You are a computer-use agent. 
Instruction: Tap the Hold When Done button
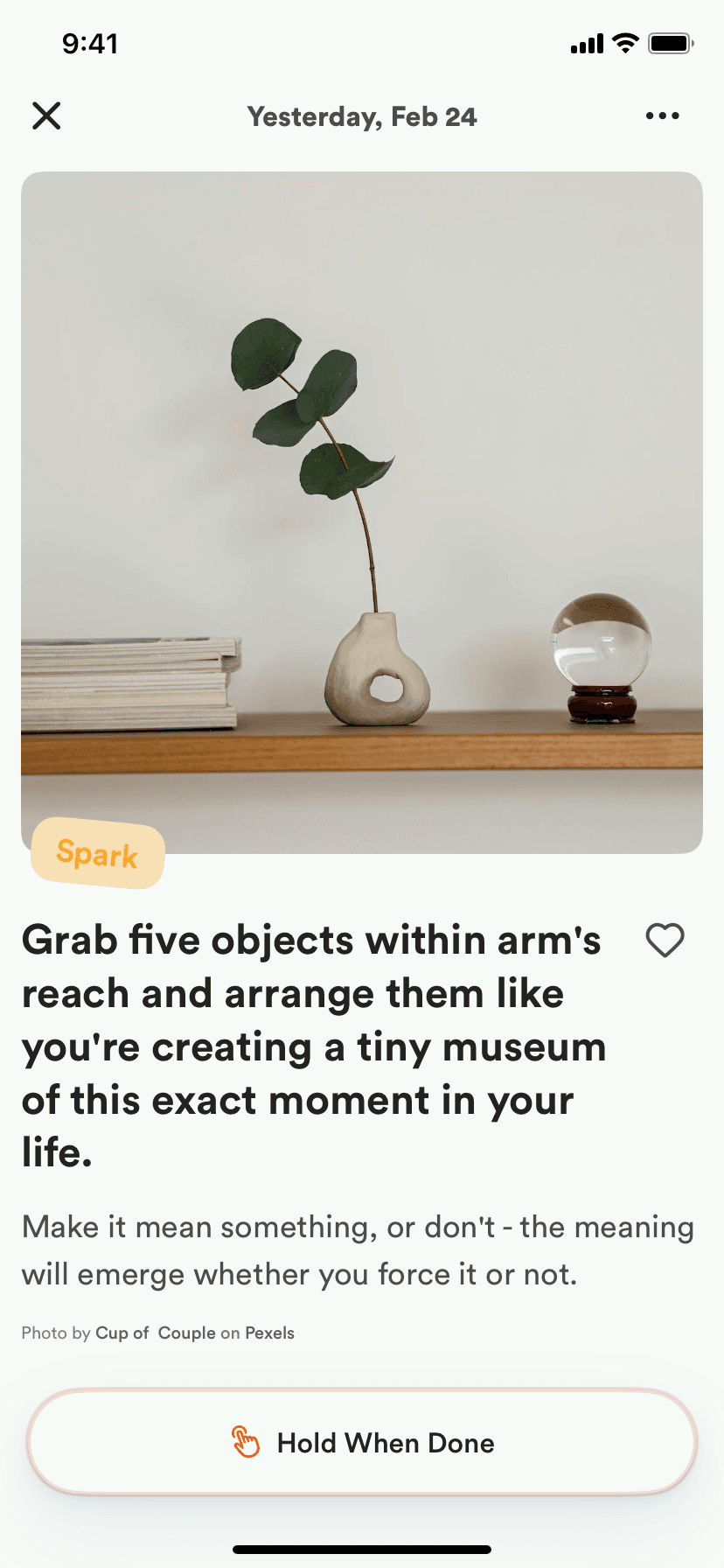[362, 1443]
